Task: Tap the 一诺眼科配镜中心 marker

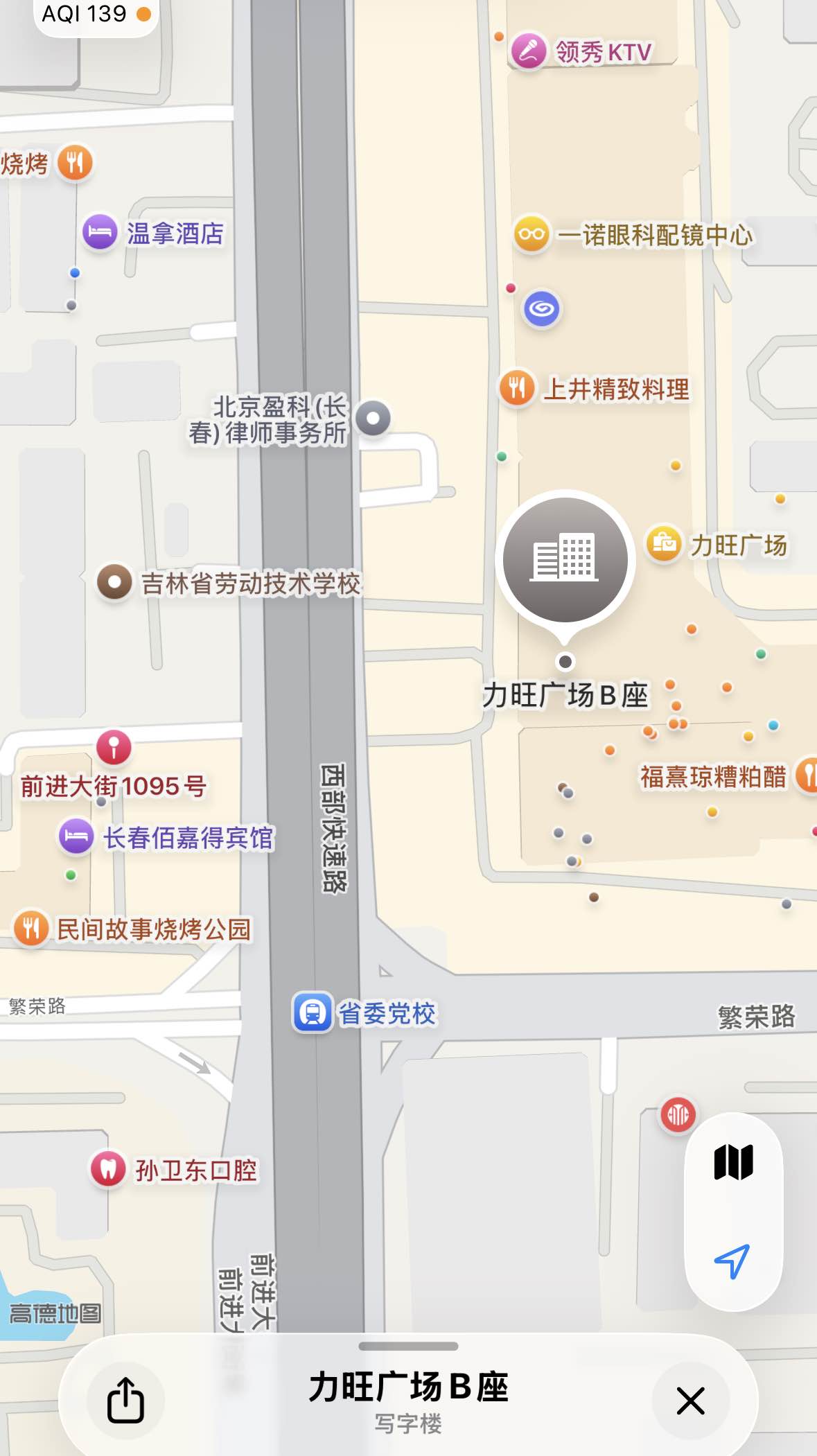Action: [x=532, y=234]
